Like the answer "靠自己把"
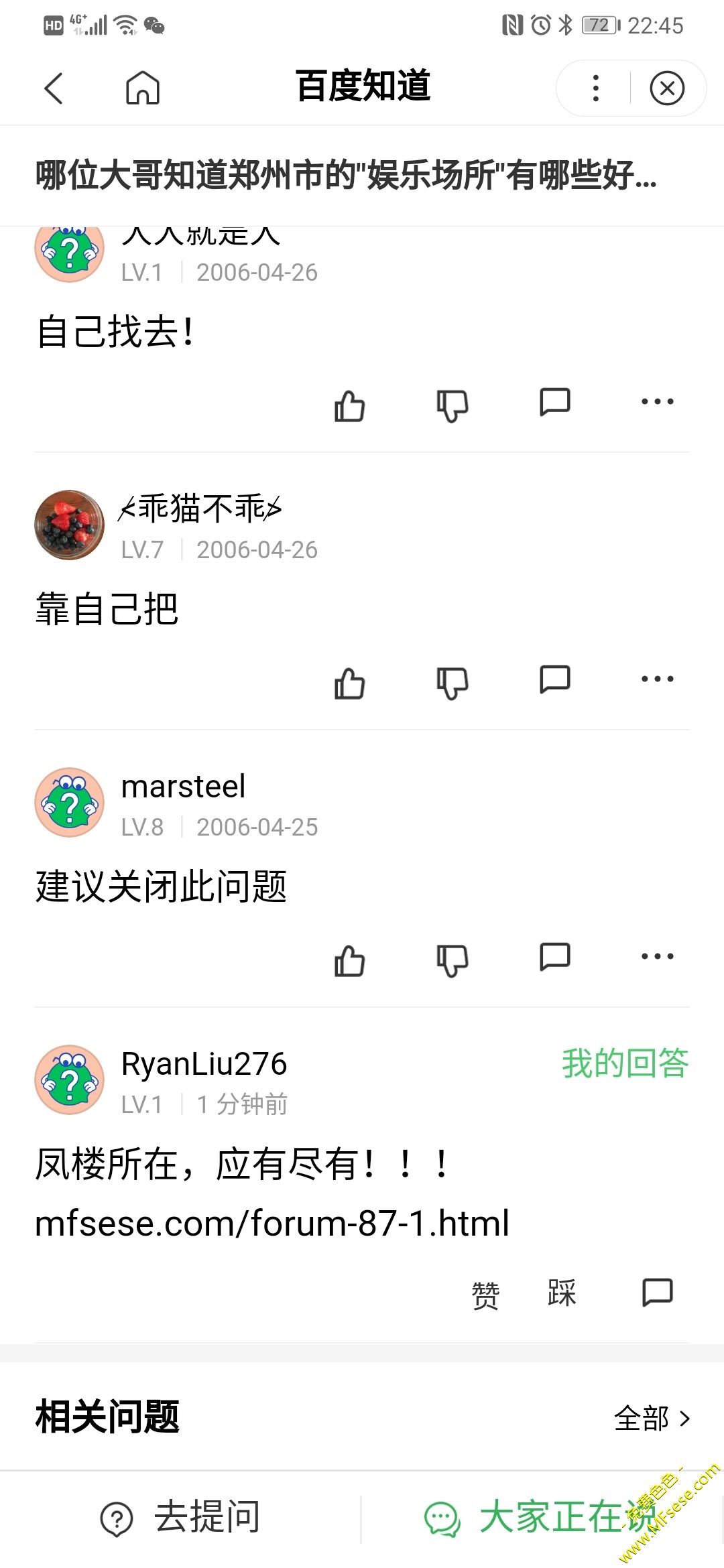 coord(349,683)
